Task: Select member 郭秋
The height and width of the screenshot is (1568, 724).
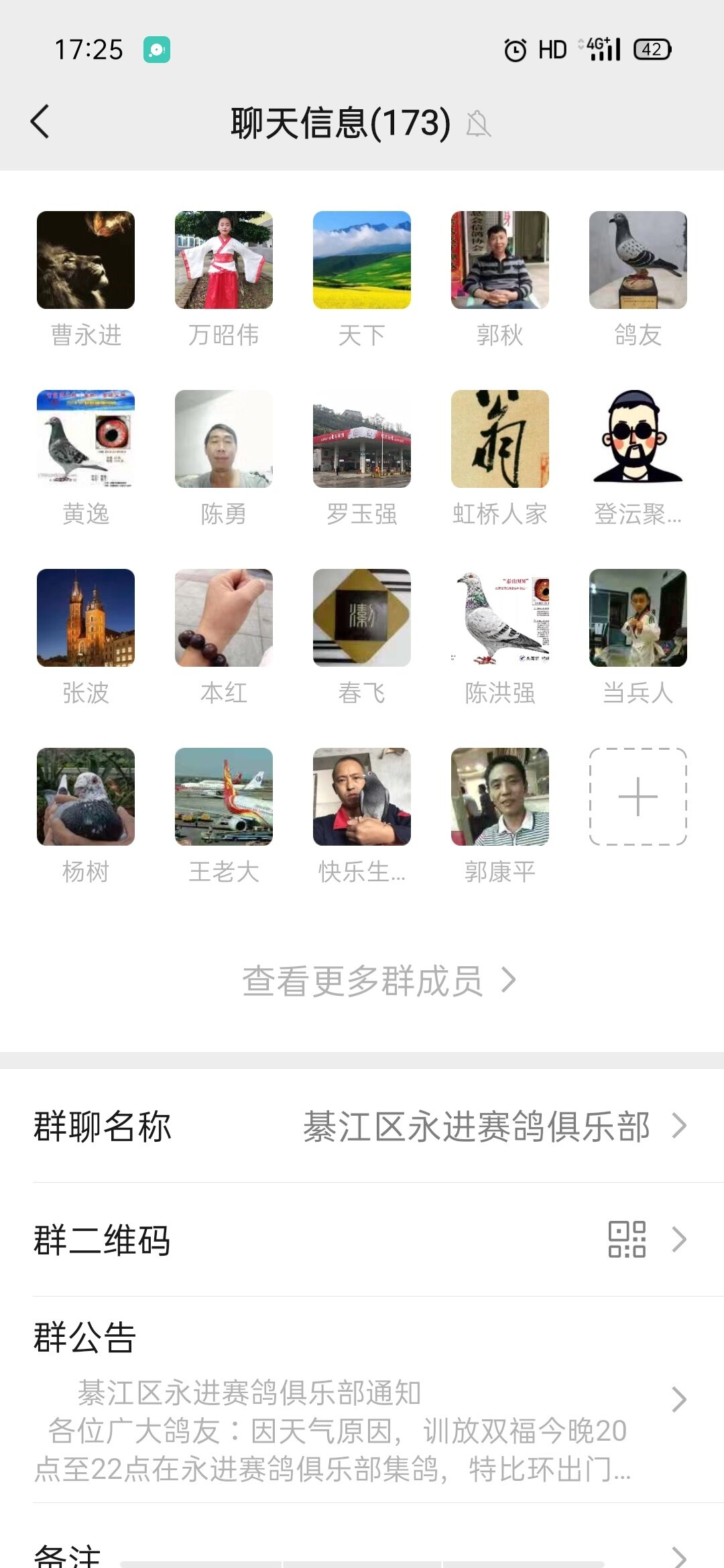Action: coord(500,260)
